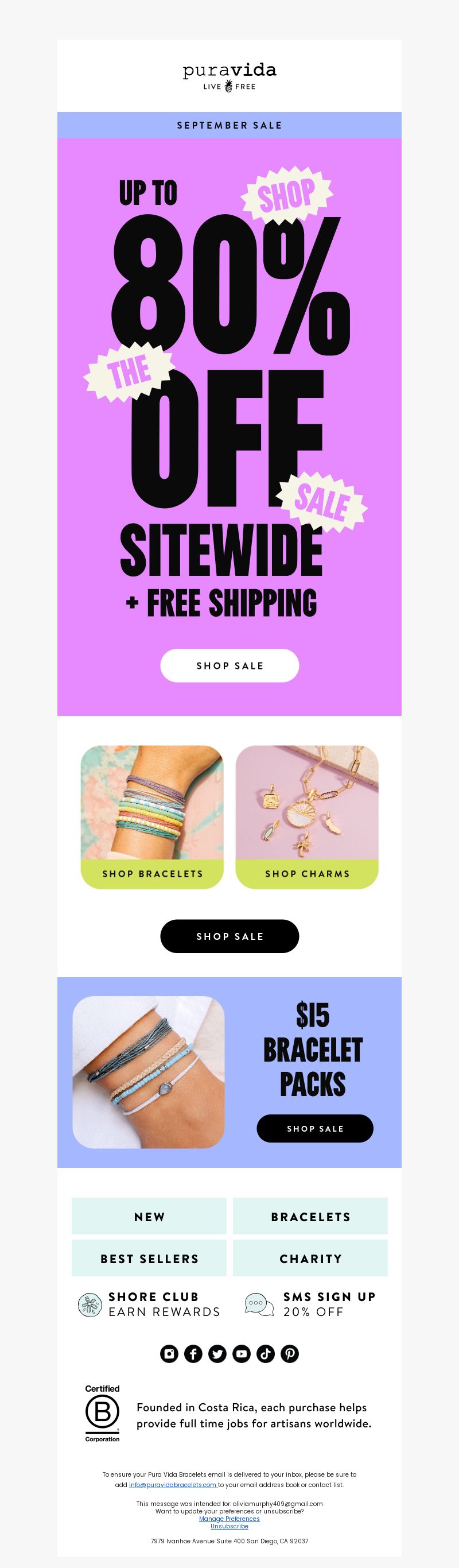Image resolution: width=459 pixels, height=1568 pixels.
Task: Open the Twitter icon
Action: (217, 1354)
